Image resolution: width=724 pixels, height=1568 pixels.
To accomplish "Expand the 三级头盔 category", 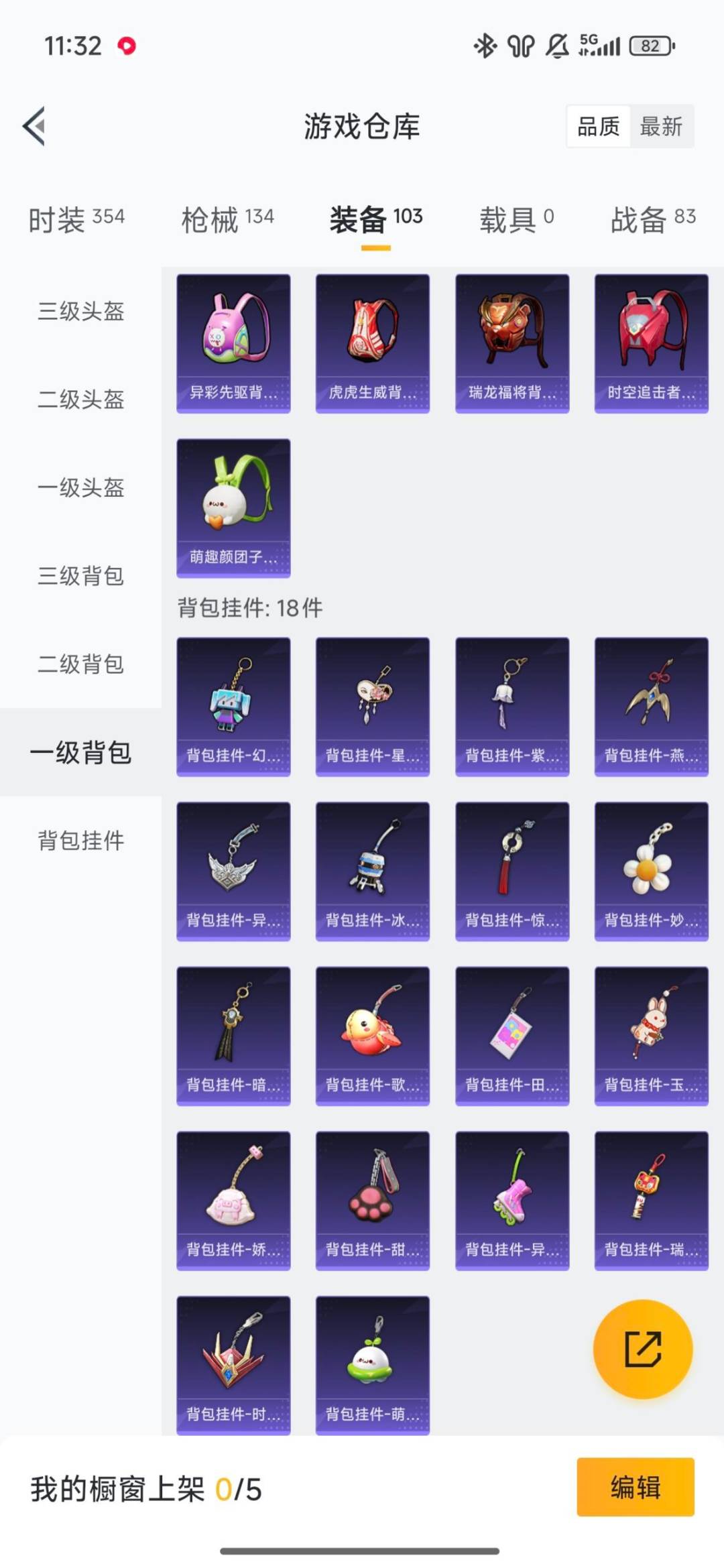I will [82, 312].
